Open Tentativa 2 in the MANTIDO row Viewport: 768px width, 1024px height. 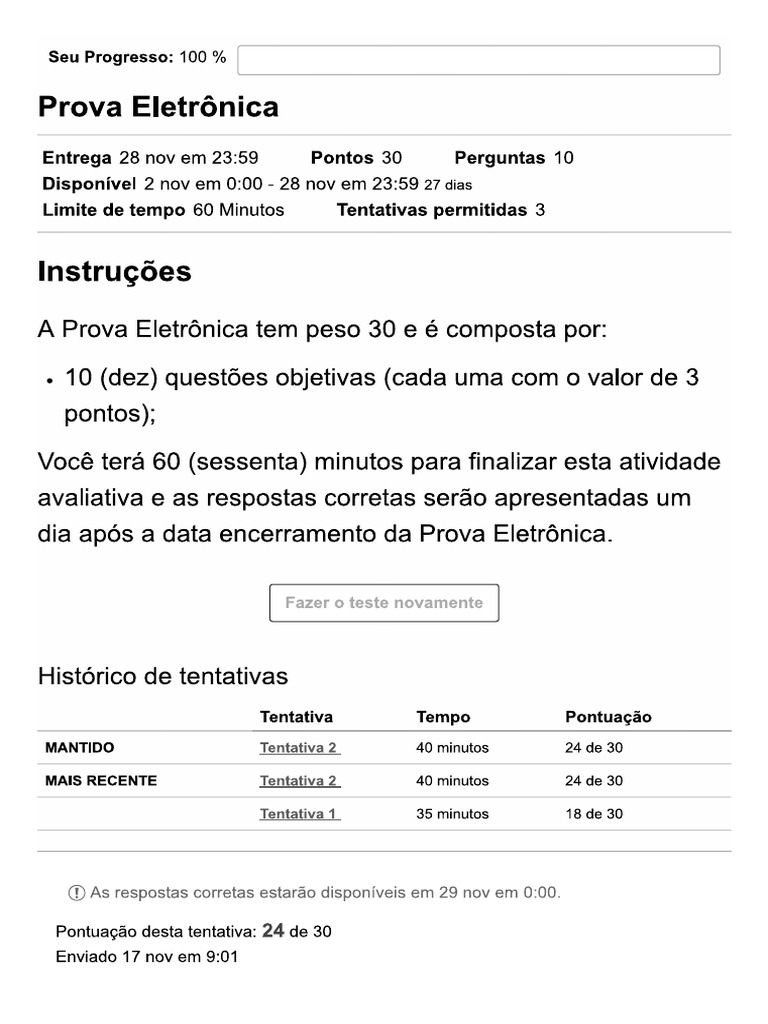(x=300, y=748)
